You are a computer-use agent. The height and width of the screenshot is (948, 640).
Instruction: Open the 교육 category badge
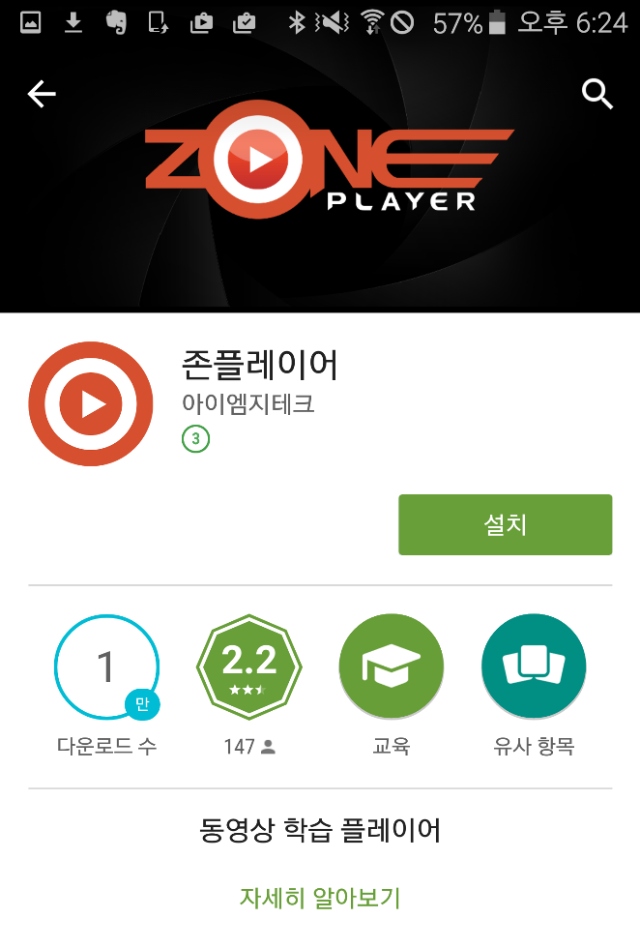[391, 667]
